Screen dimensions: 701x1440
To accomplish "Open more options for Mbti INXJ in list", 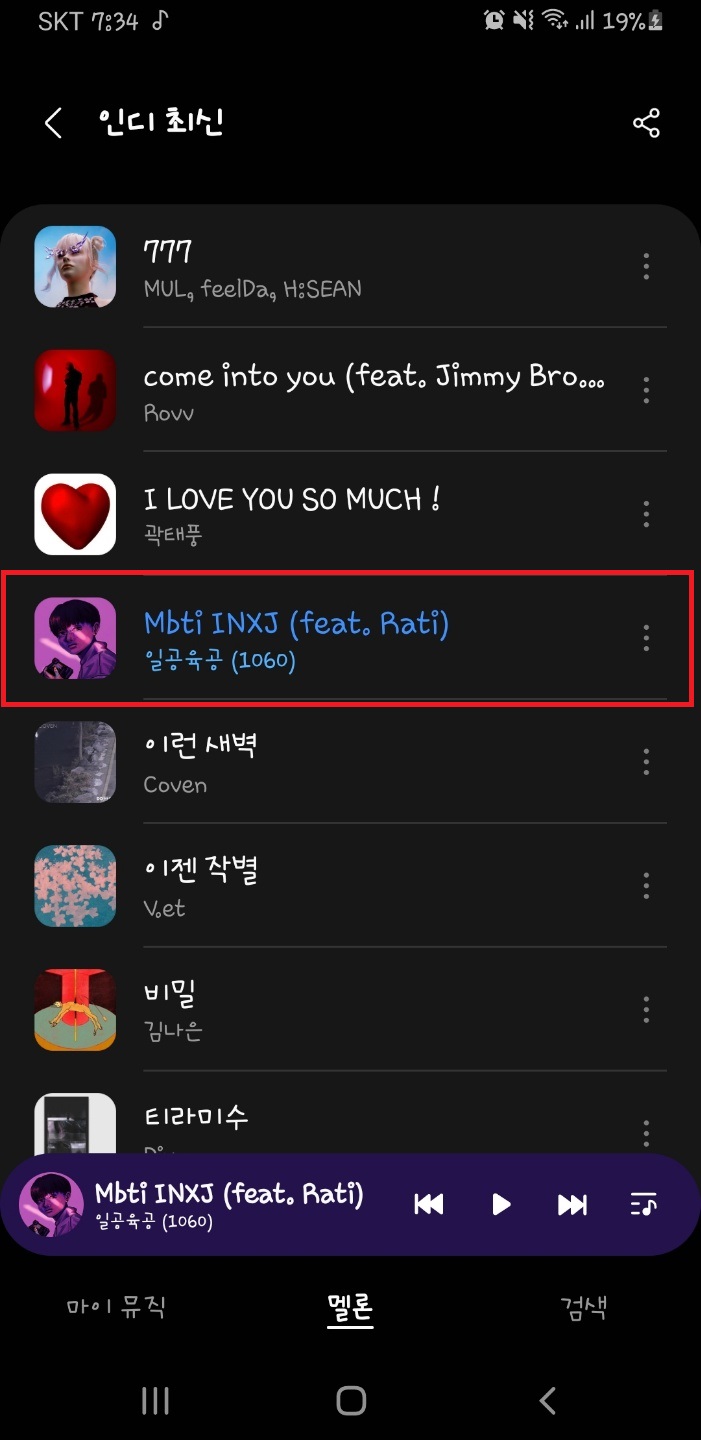I will (x=646, y=638).
